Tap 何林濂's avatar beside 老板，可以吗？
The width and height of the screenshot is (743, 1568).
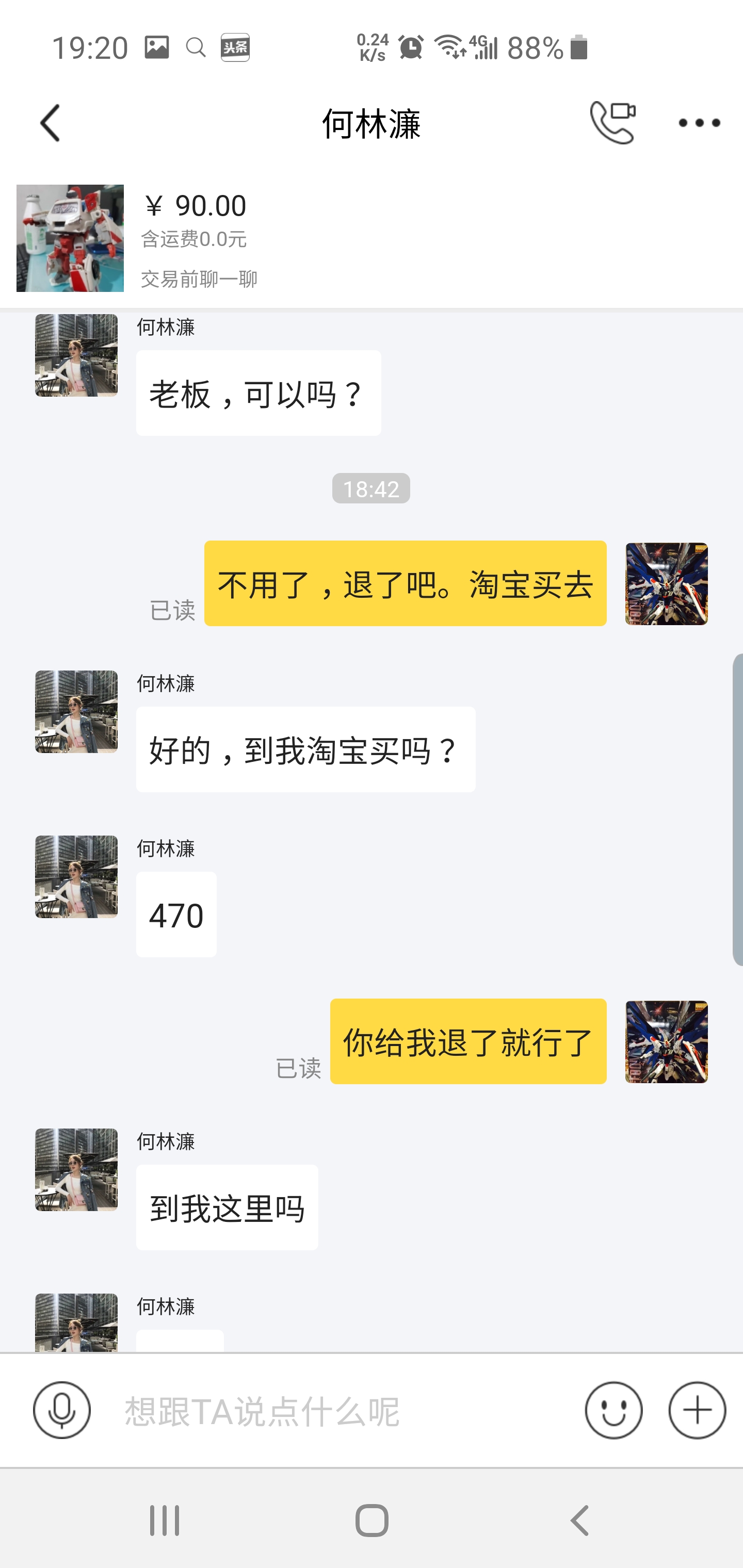pos(76,355)
